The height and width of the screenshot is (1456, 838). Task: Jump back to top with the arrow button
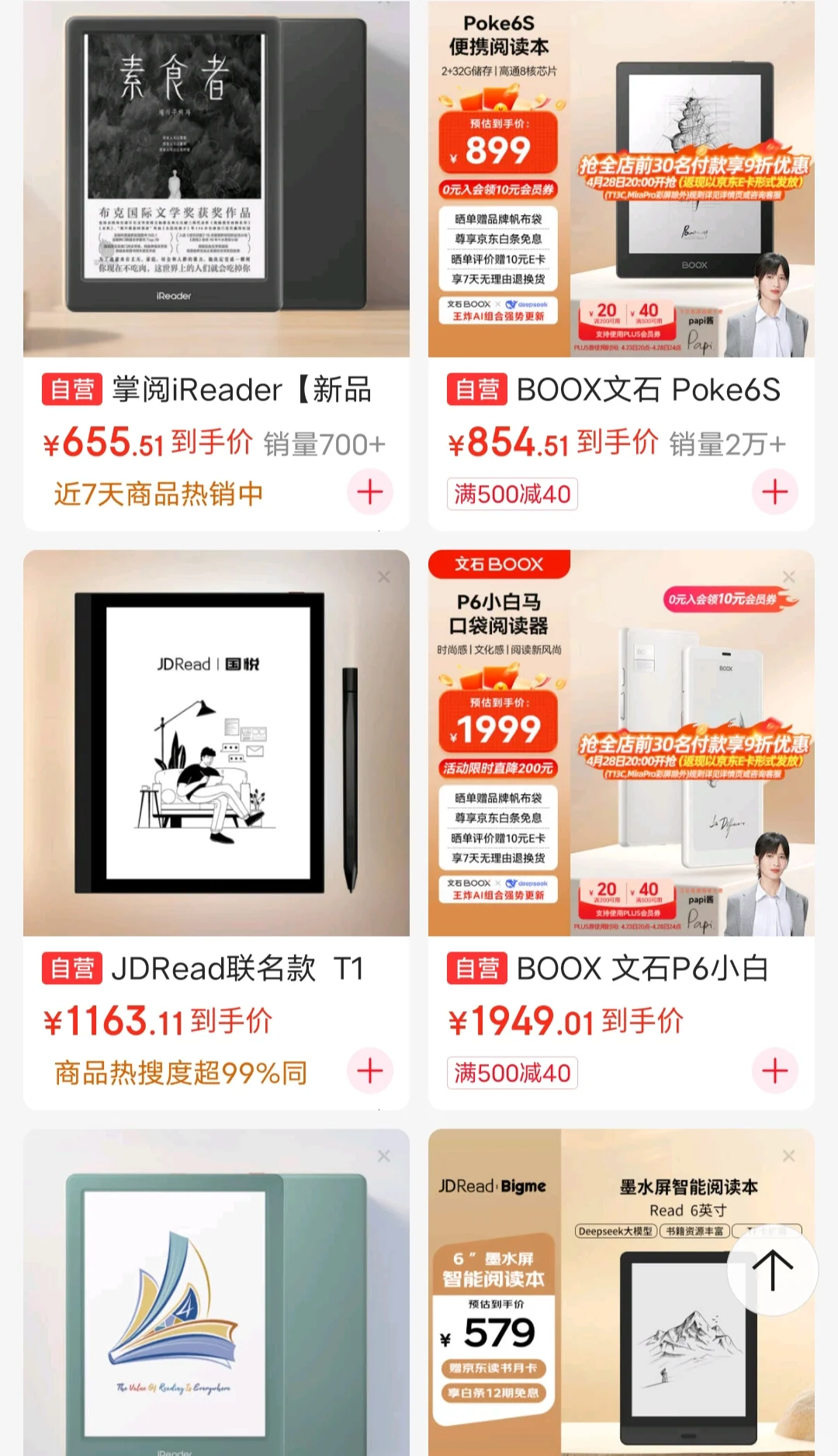click(773, 1271)
